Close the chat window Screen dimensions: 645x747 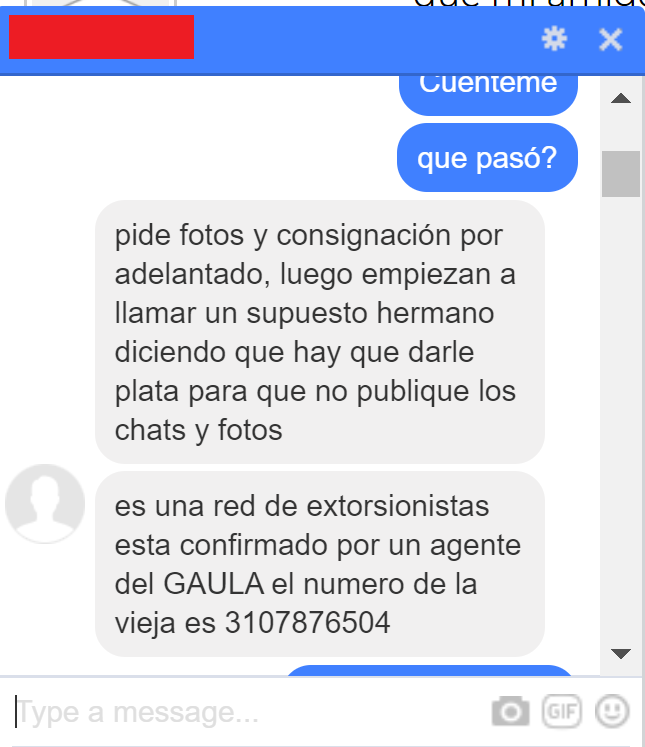[610, 39]
